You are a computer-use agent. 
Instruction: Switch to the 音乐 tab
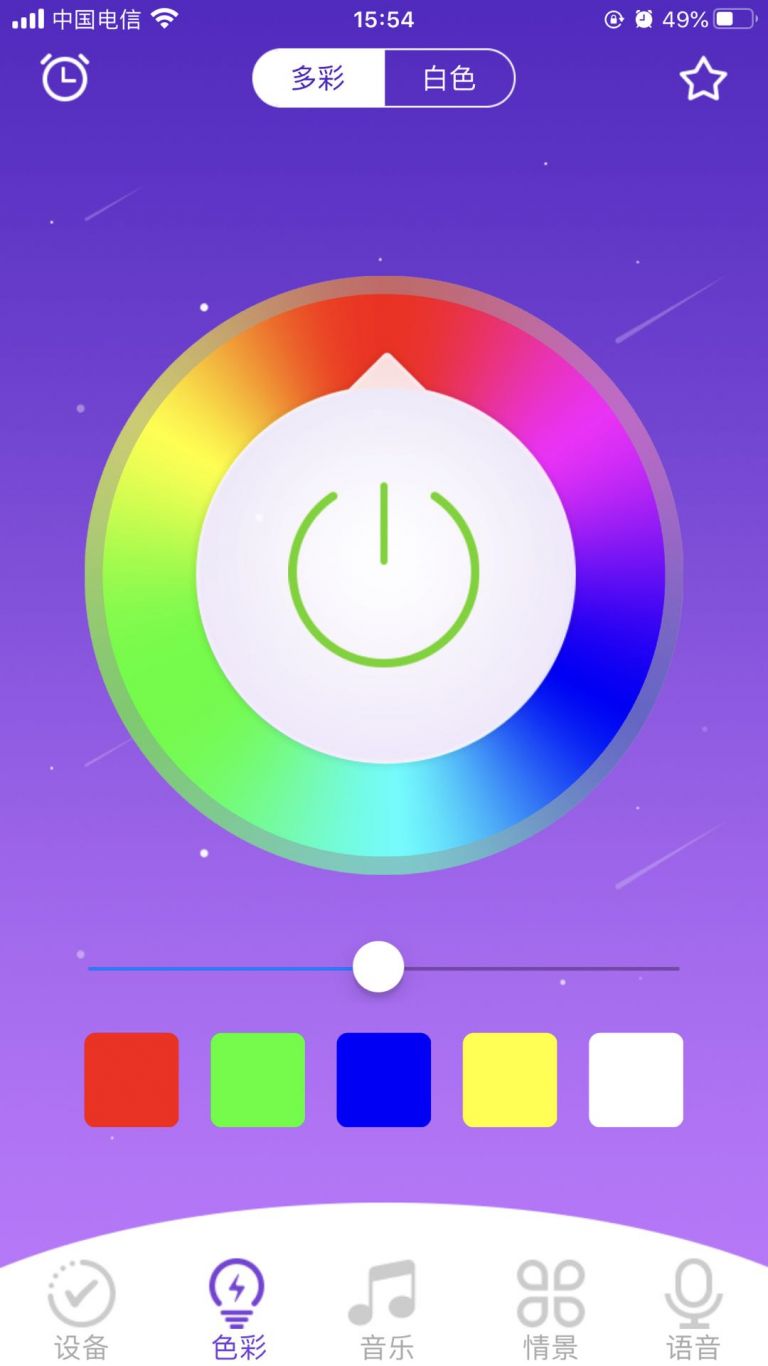(385, 1308)
